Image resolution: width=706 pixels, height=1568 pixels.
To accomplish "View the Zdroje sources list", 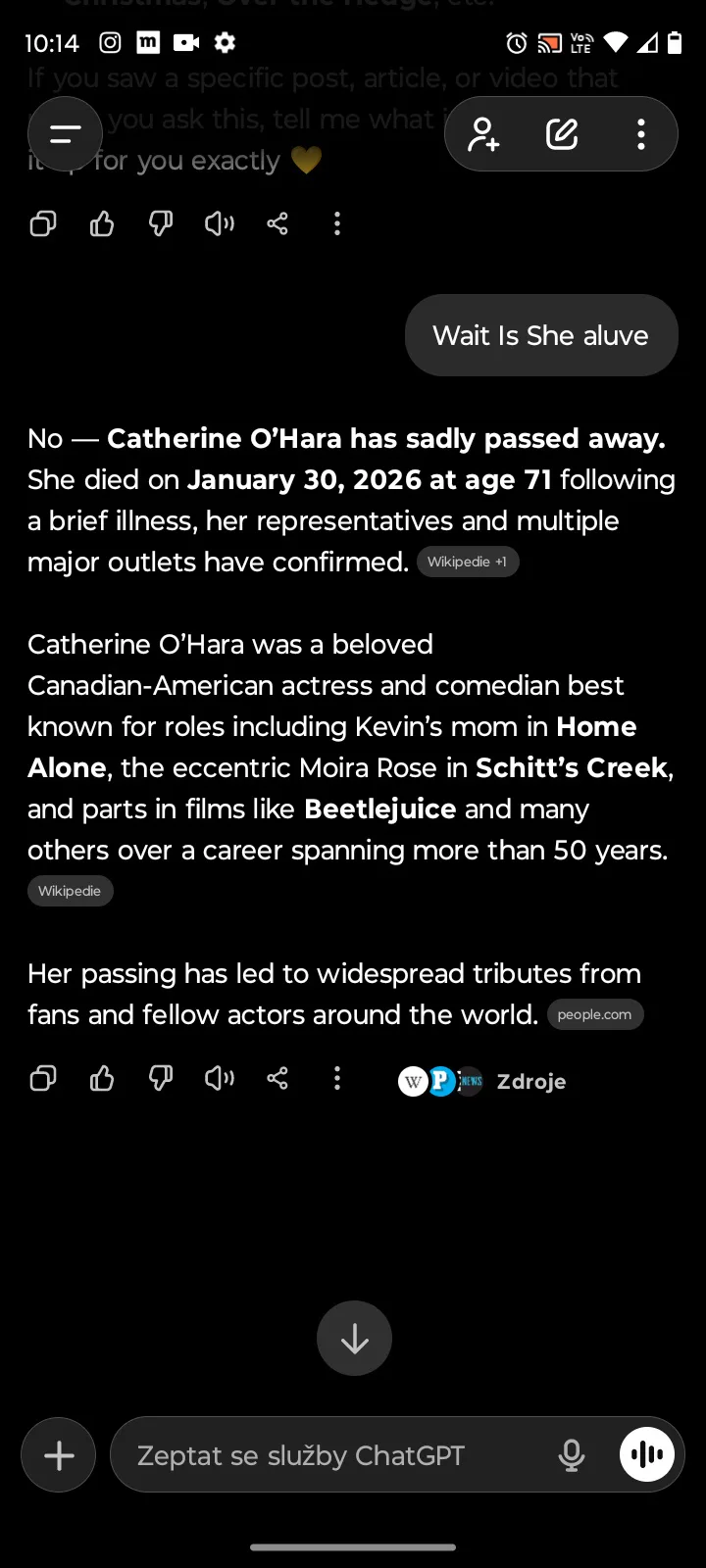I will pos(482,1081).
